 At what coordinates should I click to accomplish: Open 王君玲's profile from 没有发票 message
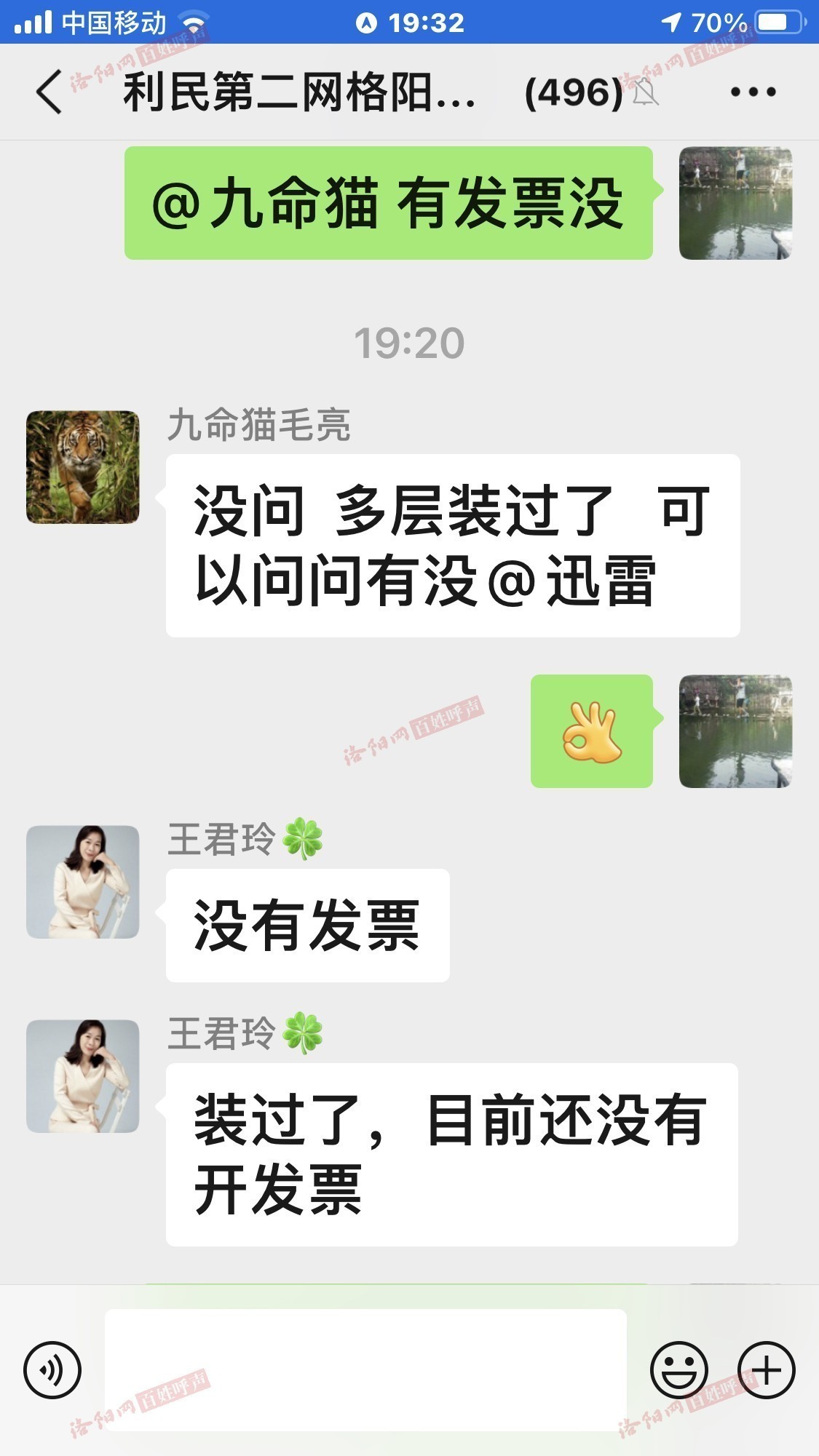83,882
